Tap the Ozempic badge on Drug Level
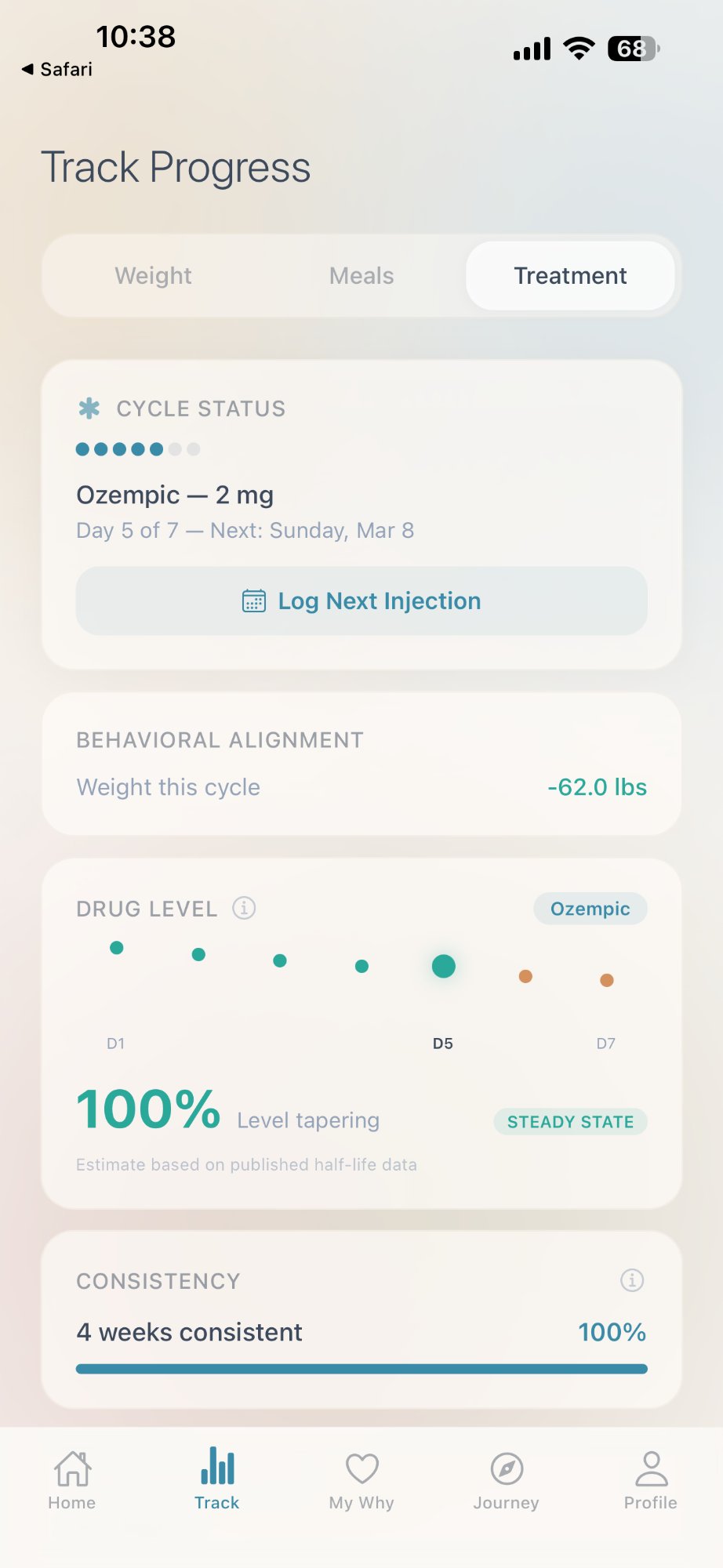This screenshot has height=1568, width=723. click(x=590, y=908)
